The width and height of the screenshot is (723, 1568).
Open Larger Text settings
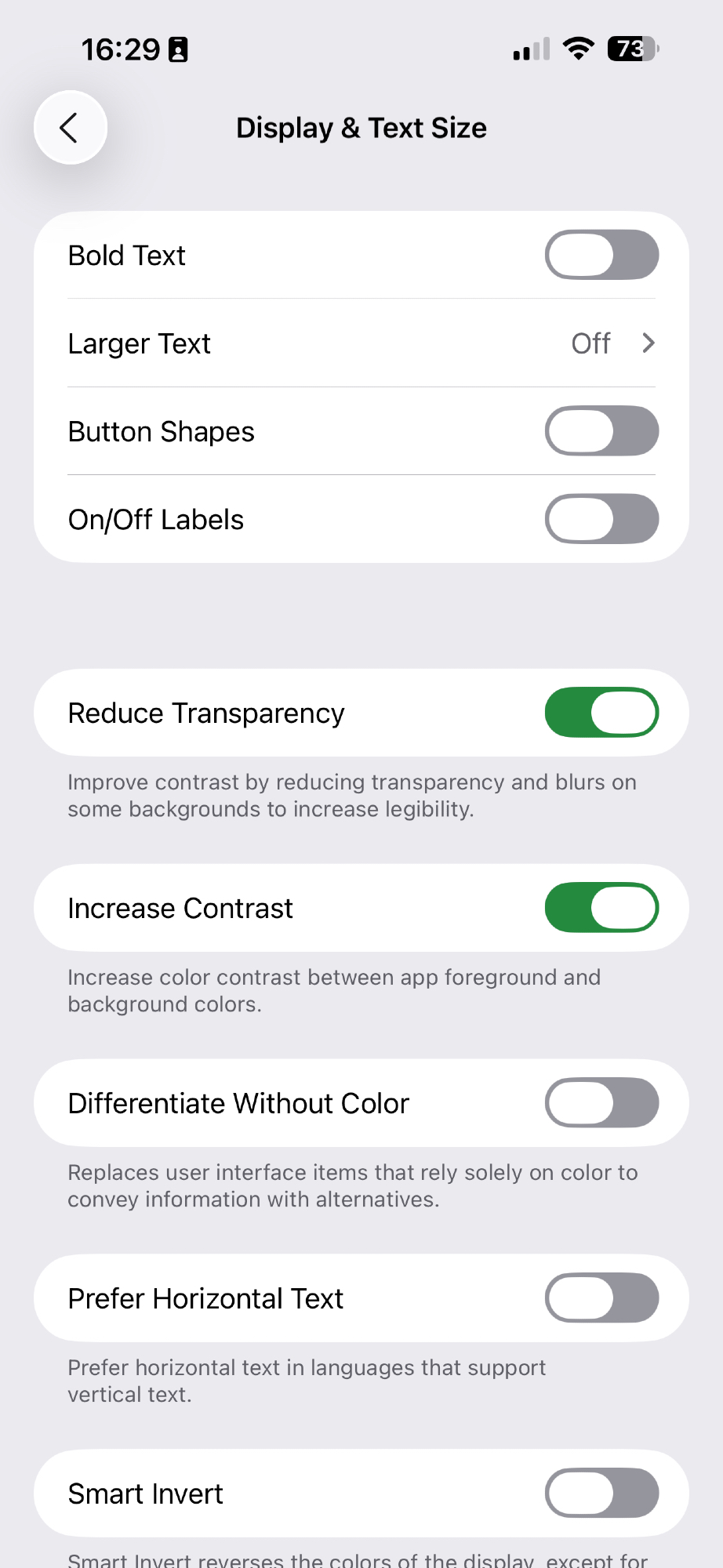click(361, 343)
